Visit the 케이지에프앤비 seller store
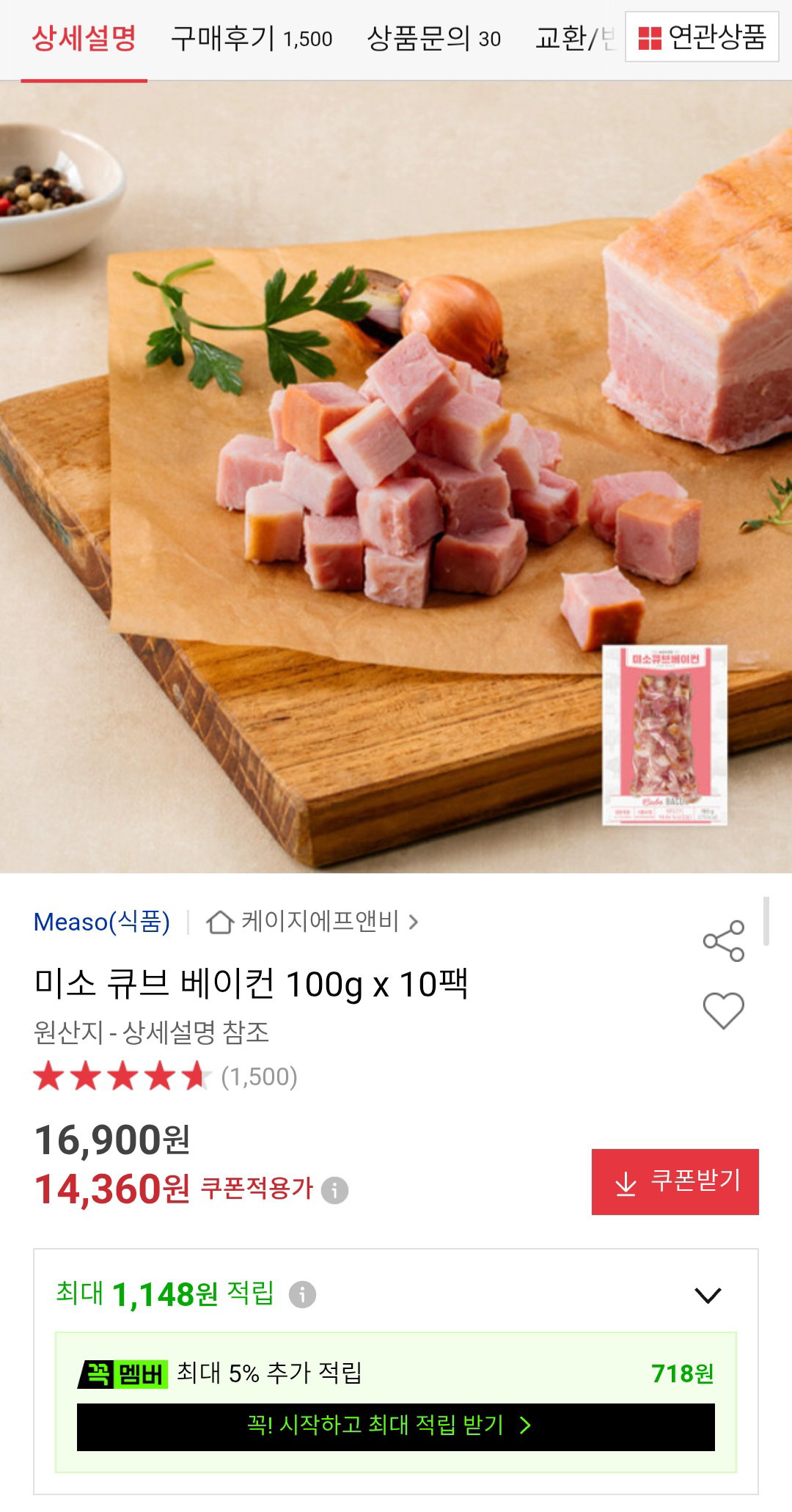 (312, 922)
